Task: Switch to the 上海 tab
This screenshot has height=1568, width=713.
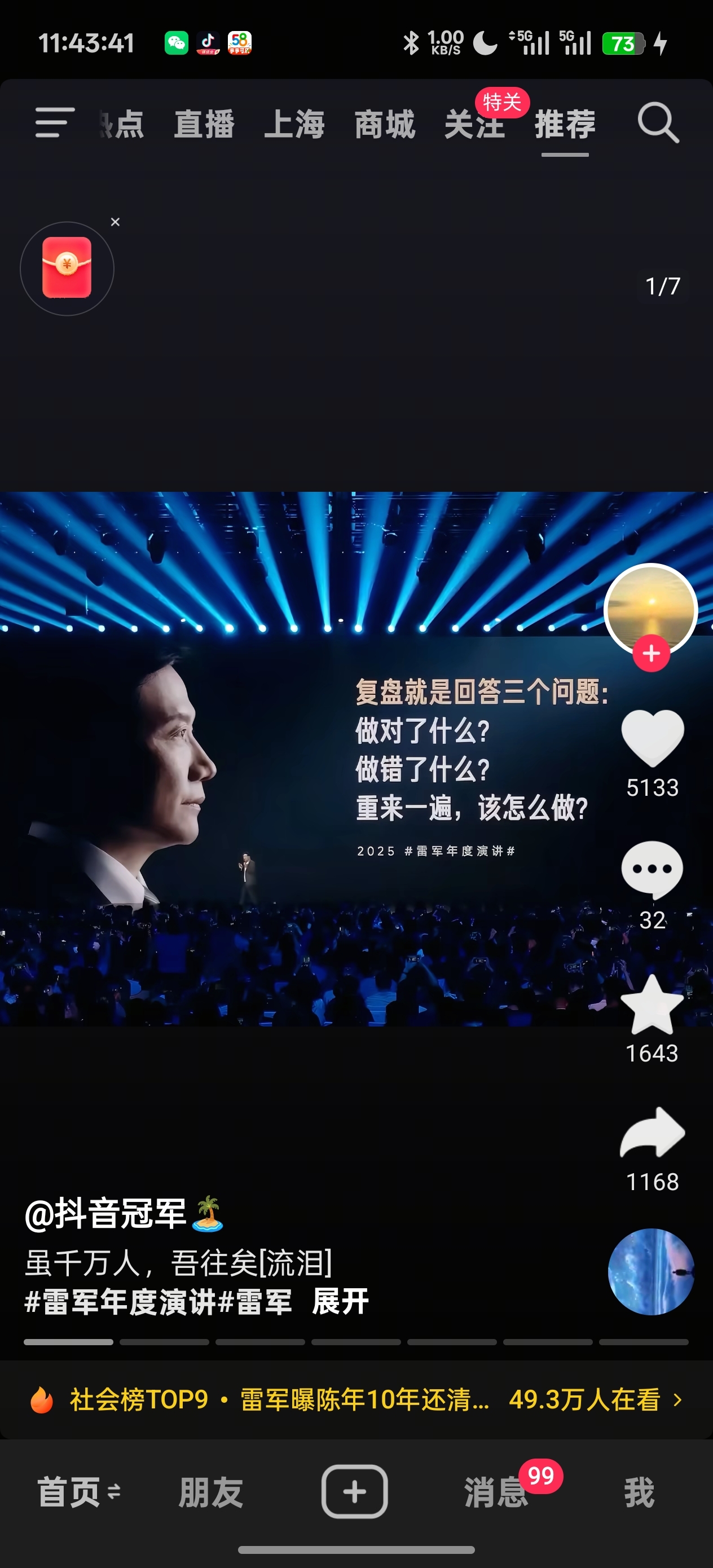Action: click(294, 124)
